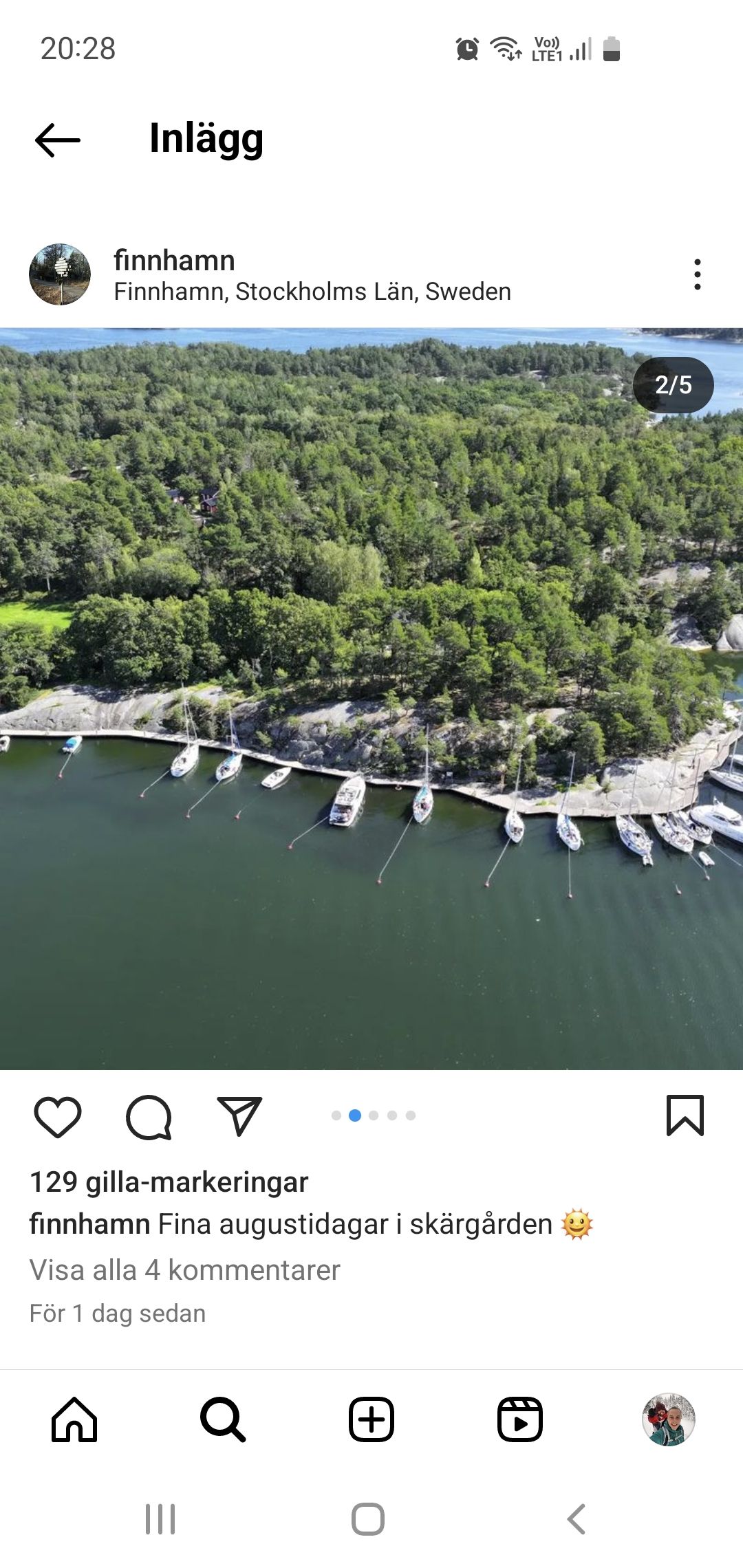743x1568 pixels.
Task: Open location Finnhamn, Stockholms Län, Sweden
Action: coord(312,292)
